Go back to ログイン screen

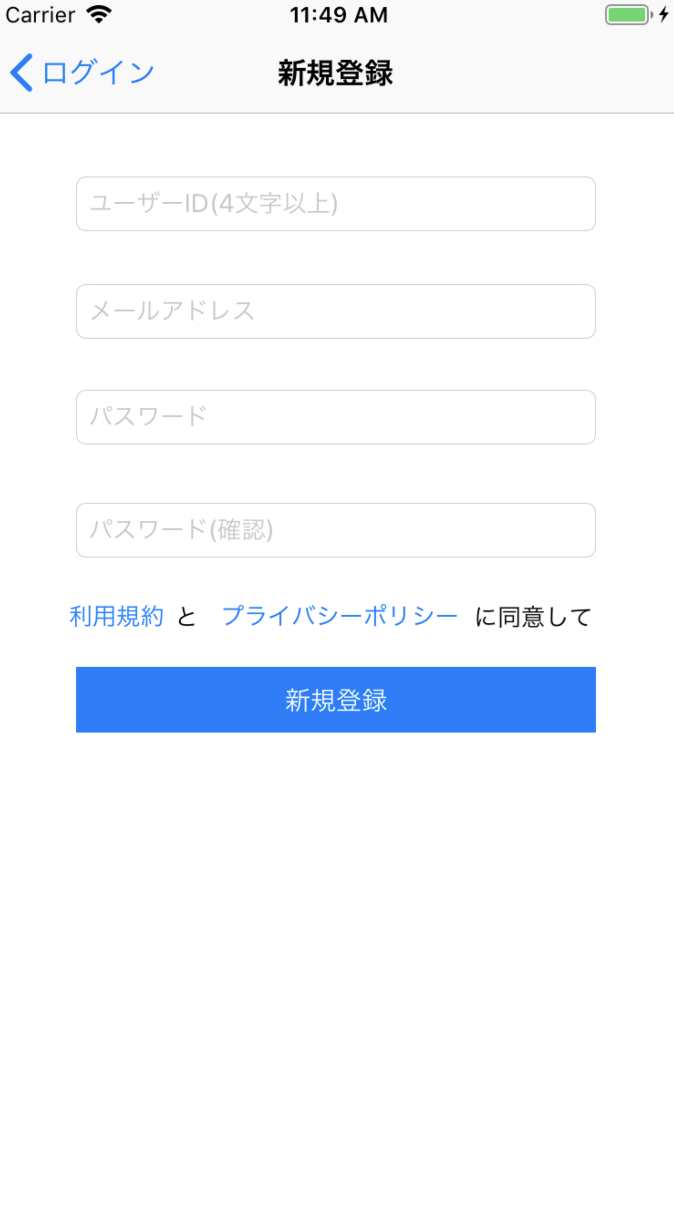click(x=82, y=73)
